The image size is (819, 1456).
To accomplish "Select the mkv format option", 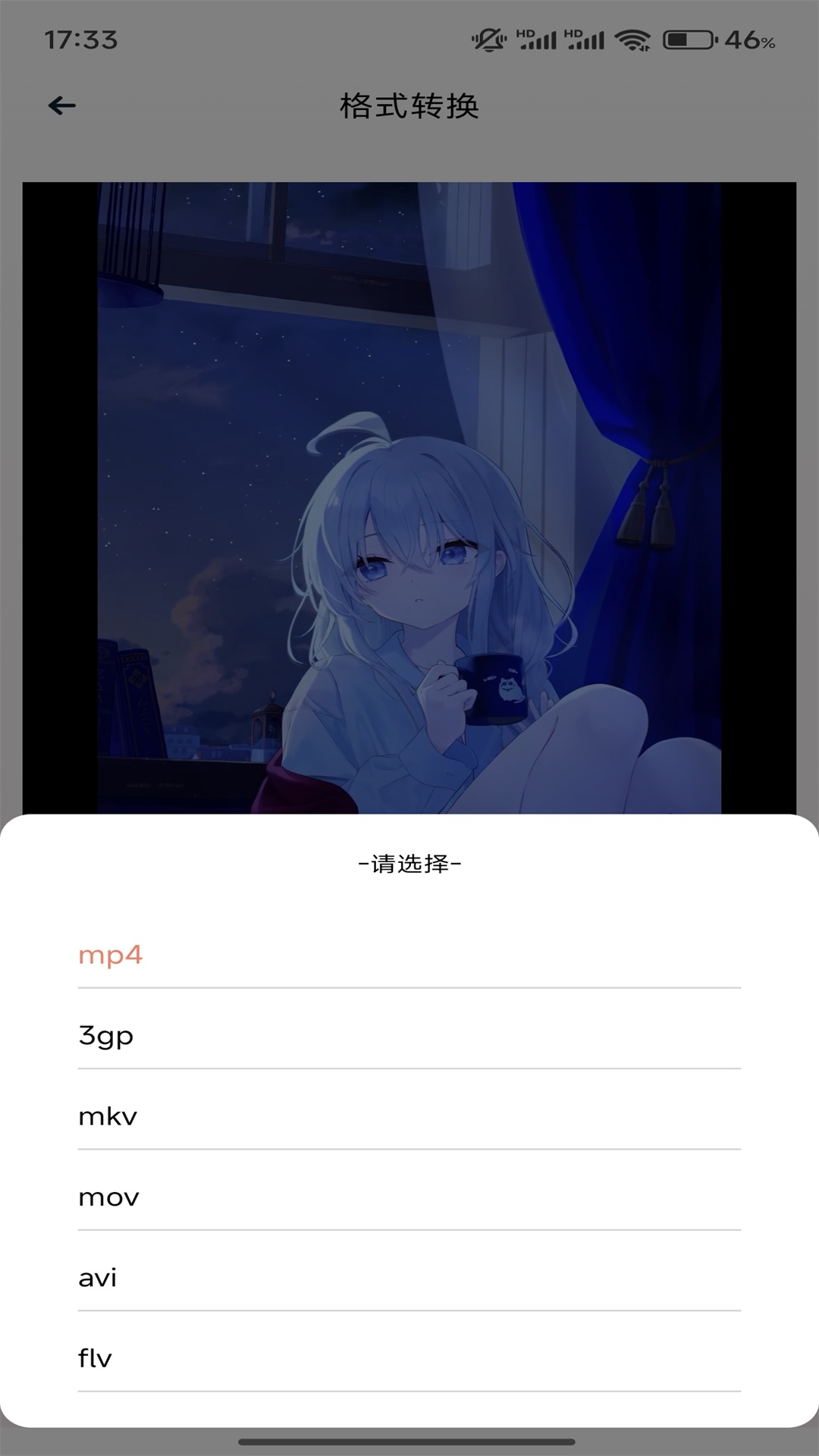I will tap(108, 1116).
